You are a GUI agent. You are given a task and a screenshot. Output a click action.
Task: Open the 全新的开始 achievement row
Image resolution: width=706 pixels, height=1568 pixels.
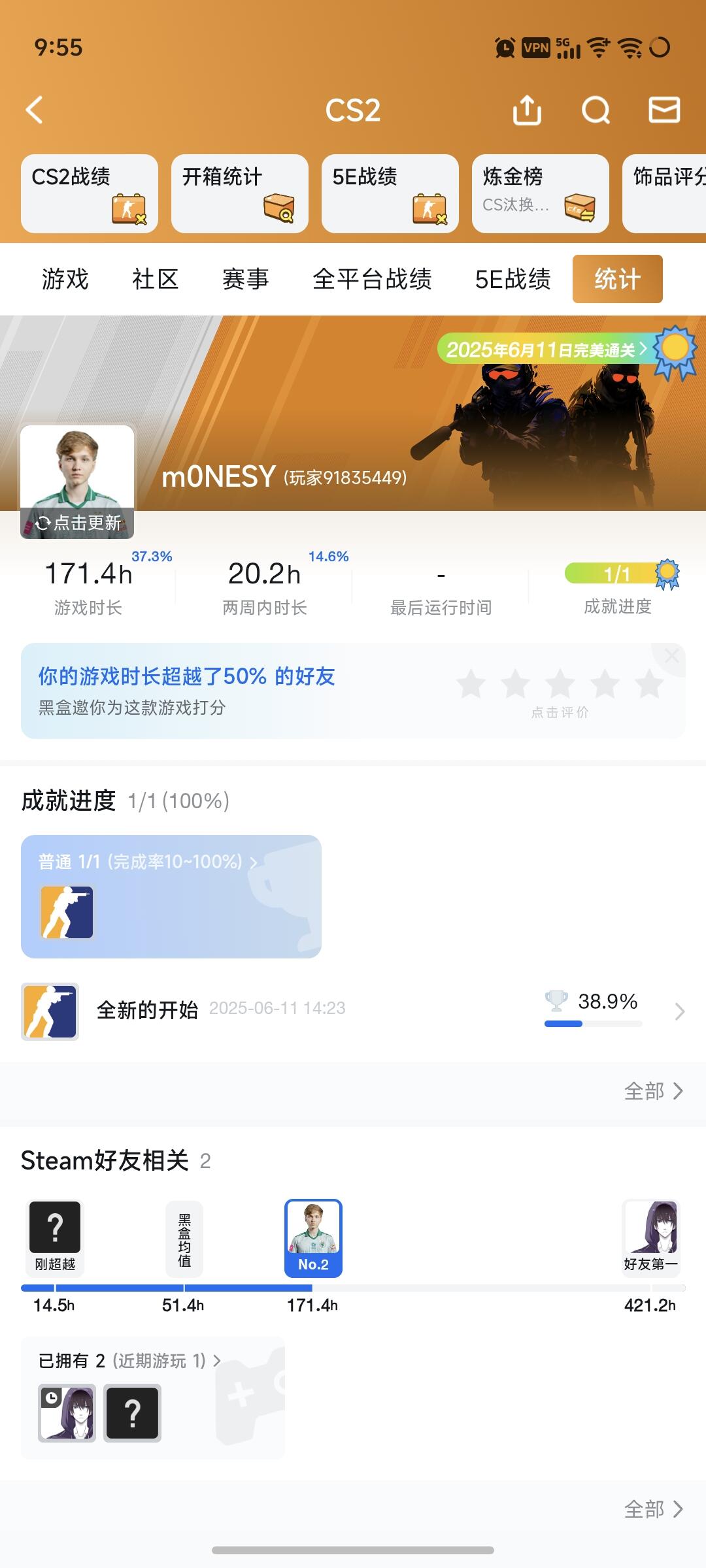tap(353, 1011)
